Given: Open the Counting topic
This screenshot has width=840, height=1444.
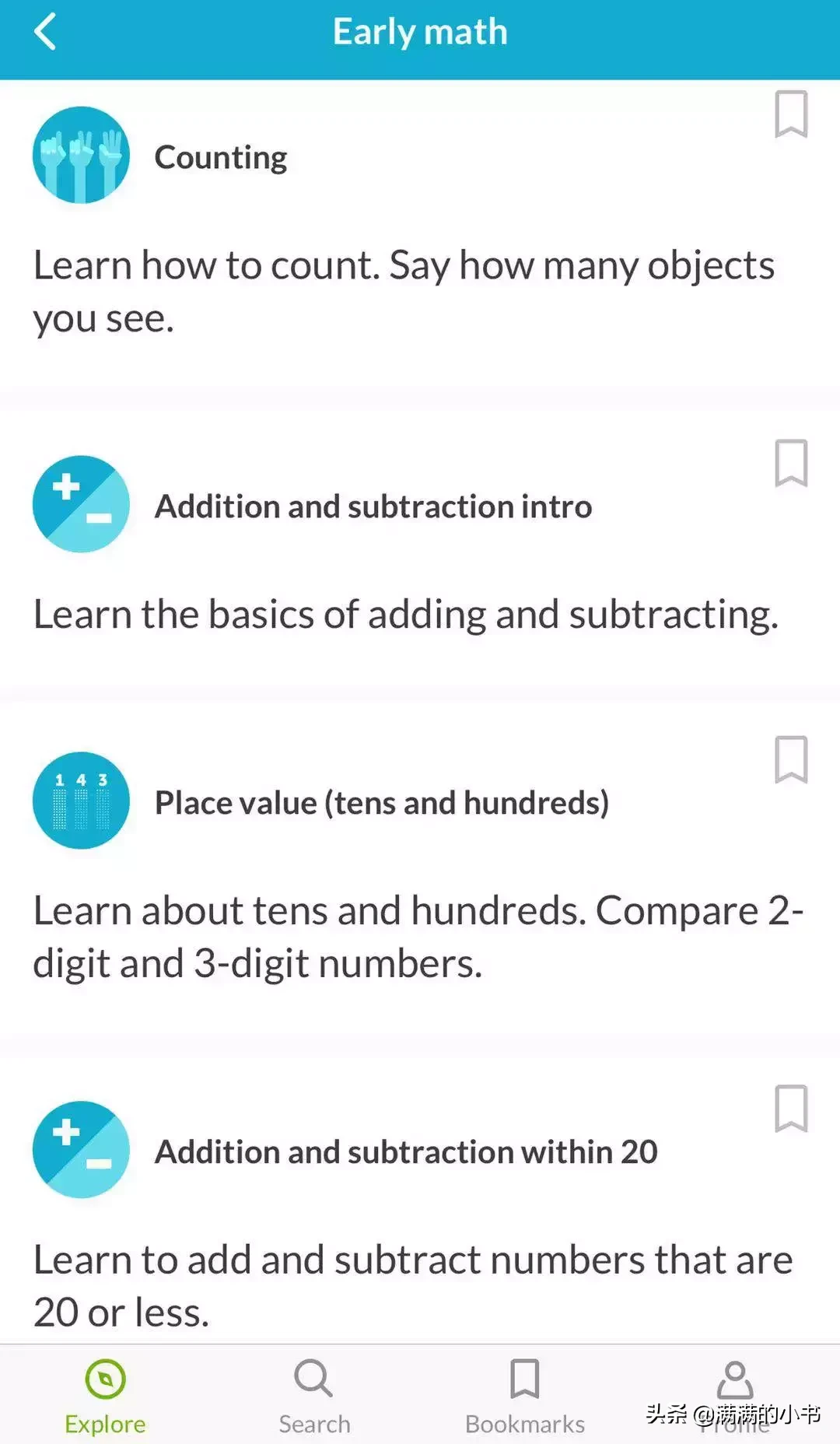Looking at the screenshot, I should (x=221, y=157).
